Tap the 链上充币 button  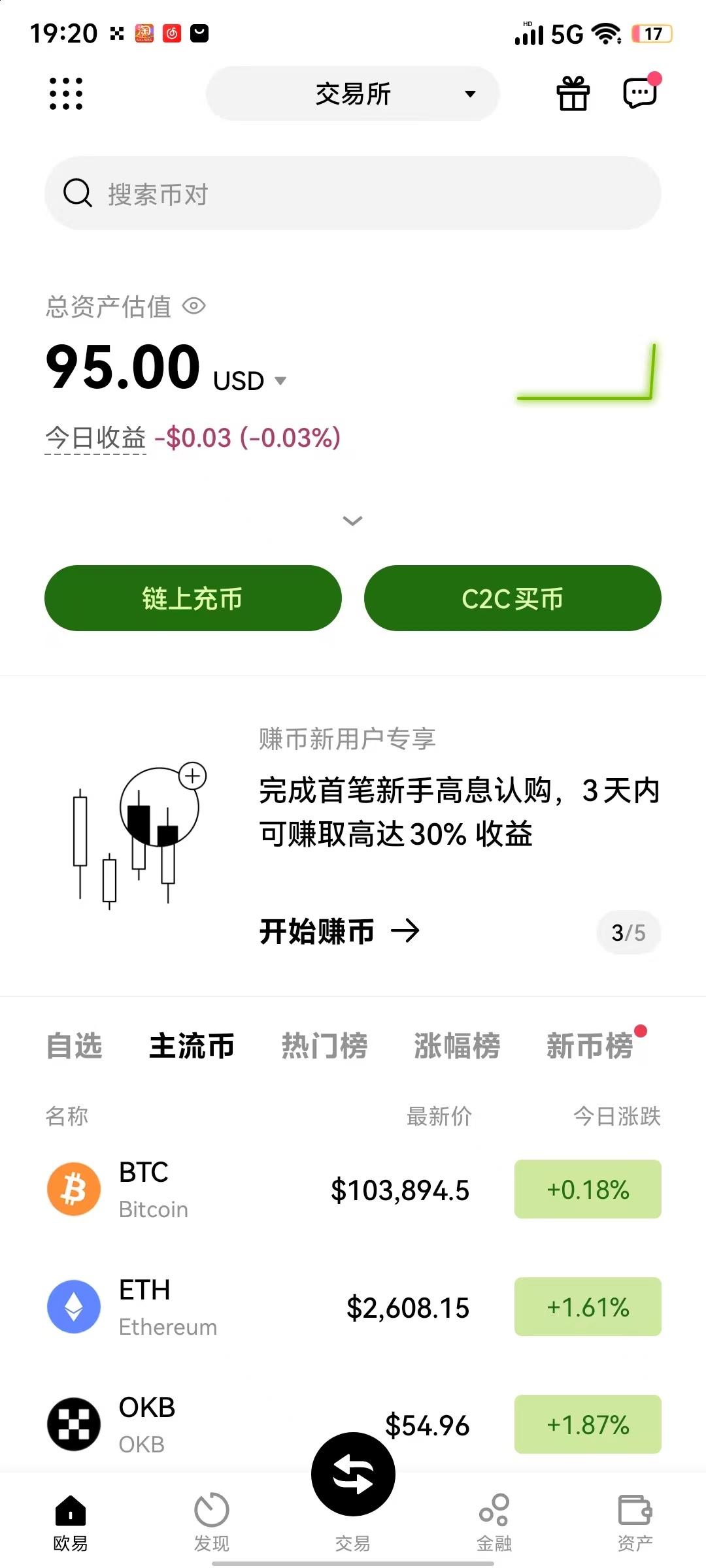[x=193, y=598]
